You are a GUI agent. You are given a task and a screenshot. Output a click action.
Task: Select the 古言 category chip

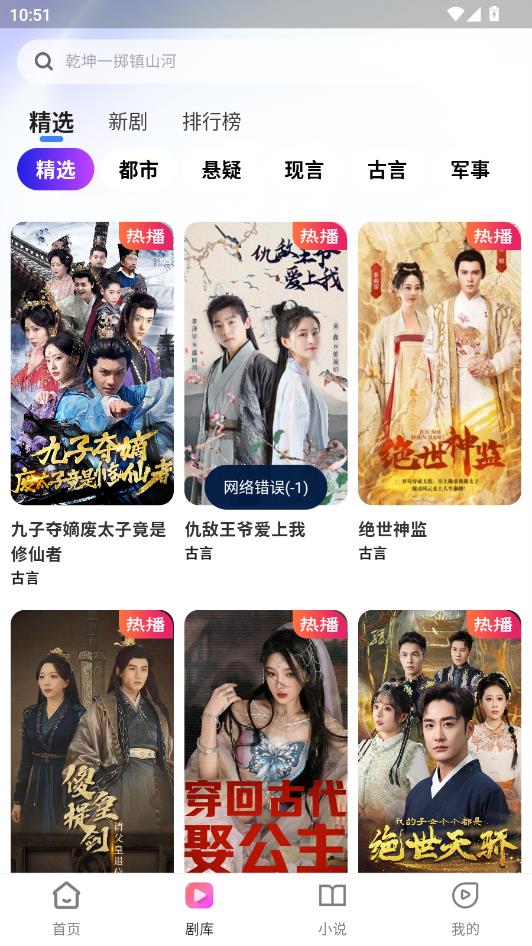(387, 170)
